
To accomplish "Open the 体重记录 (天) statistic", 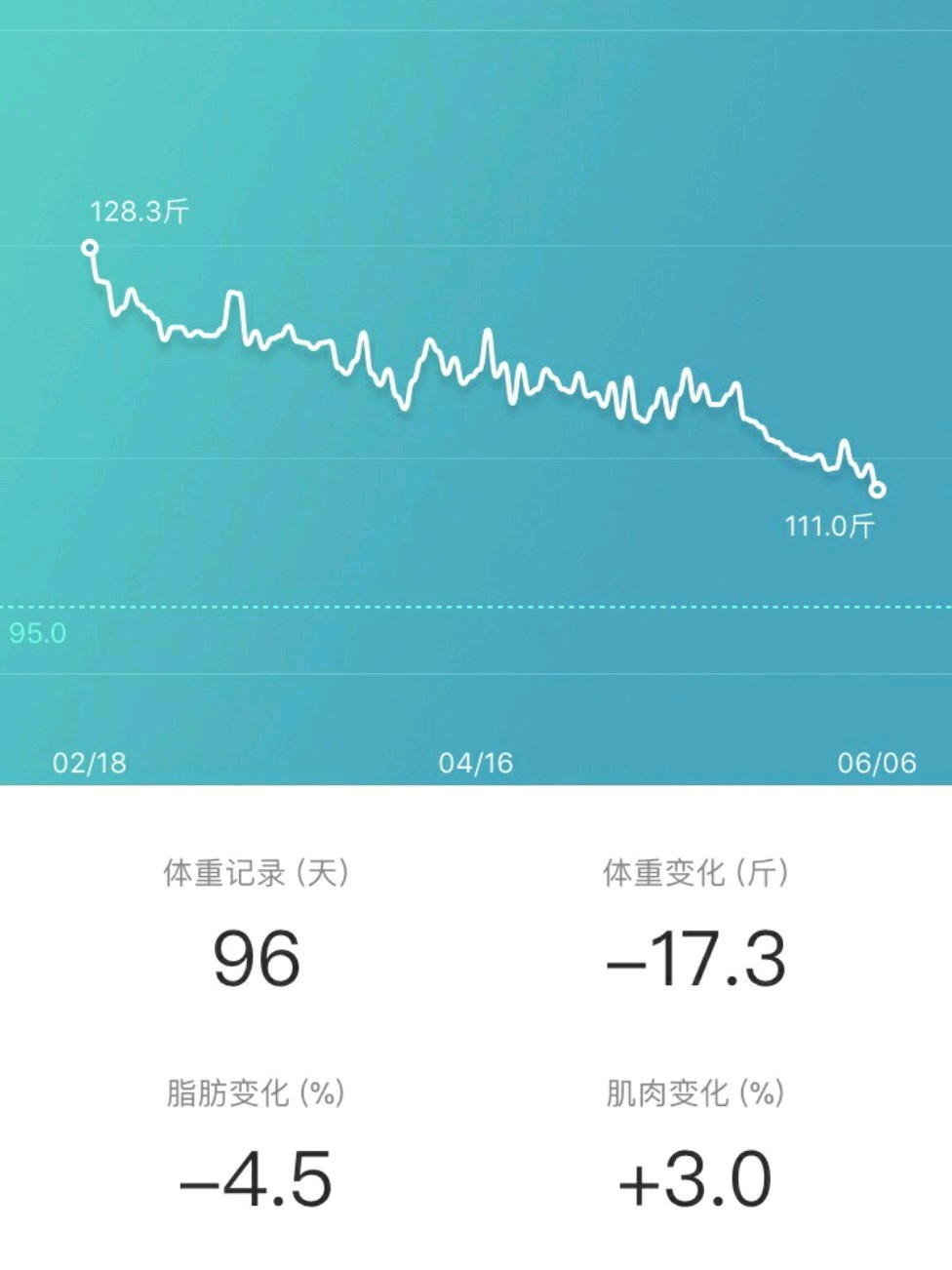I will [259, 874].
